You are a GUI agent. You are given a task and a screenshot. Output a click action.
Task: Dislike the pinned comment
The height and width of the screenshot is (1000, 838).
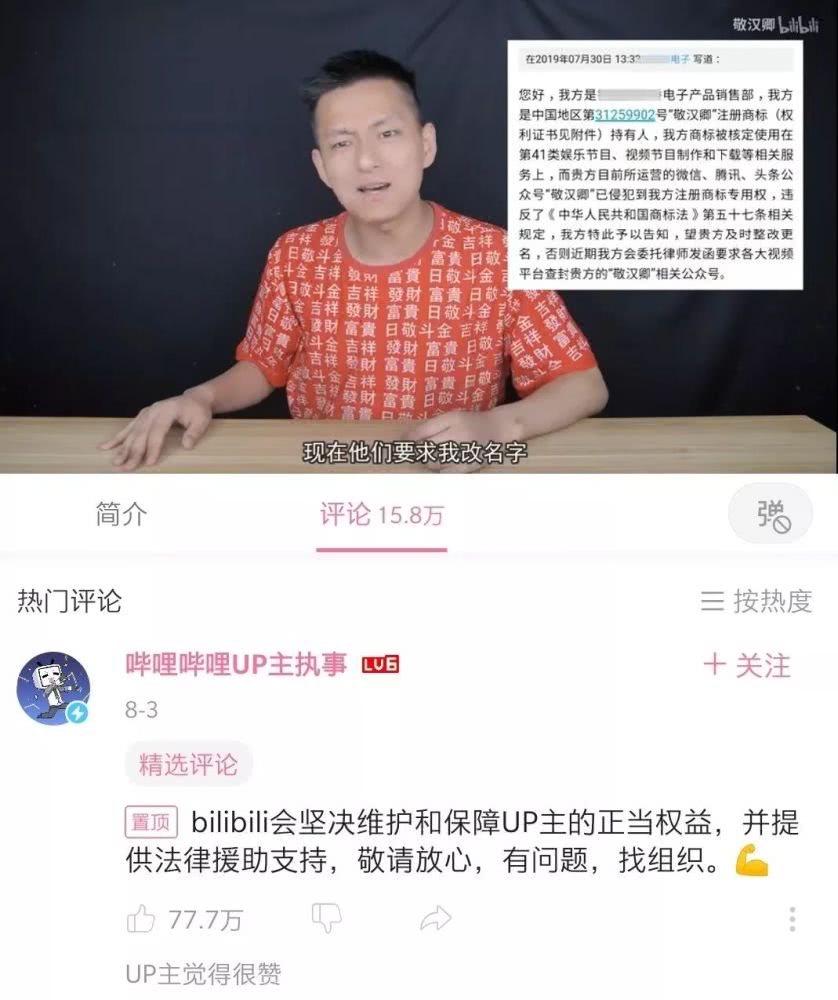point(326,918)
